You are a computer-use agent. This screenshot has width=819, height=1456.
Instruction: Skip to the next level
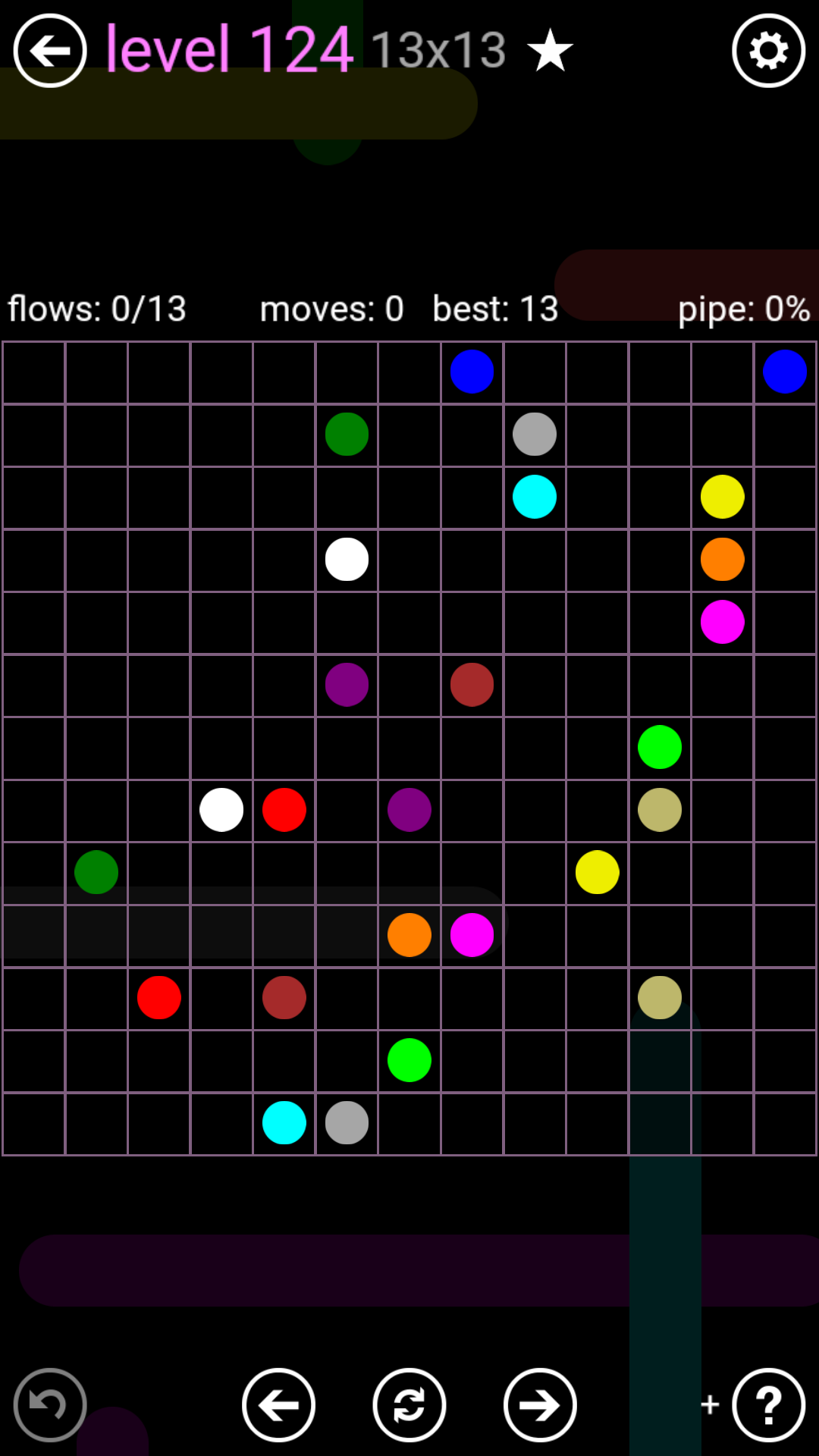(x=540, y=1405)
